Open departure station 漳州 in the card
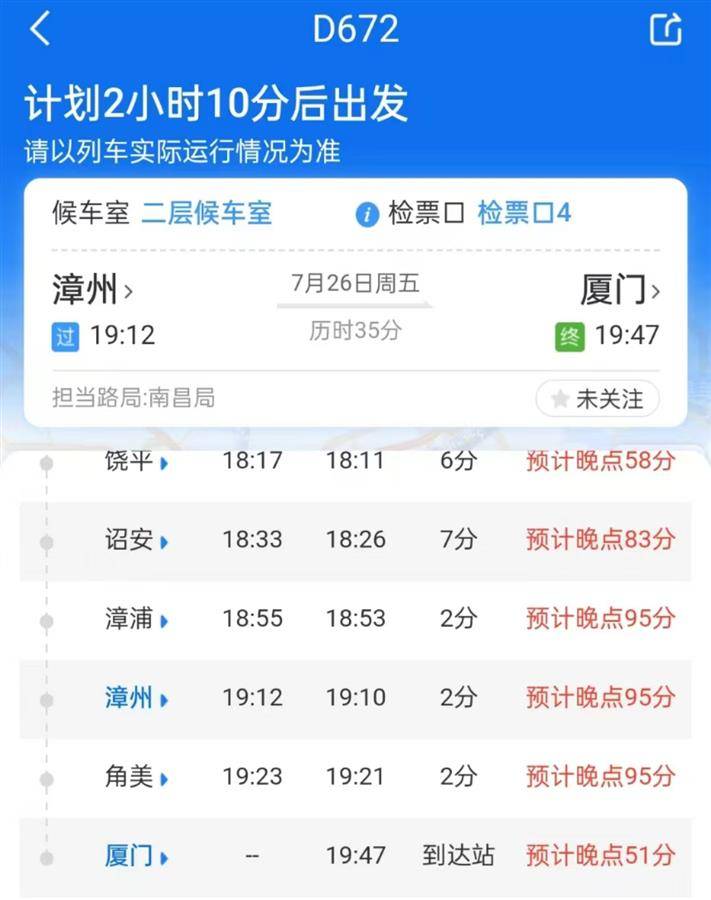The image size is (711, 900). click(92, 291)
